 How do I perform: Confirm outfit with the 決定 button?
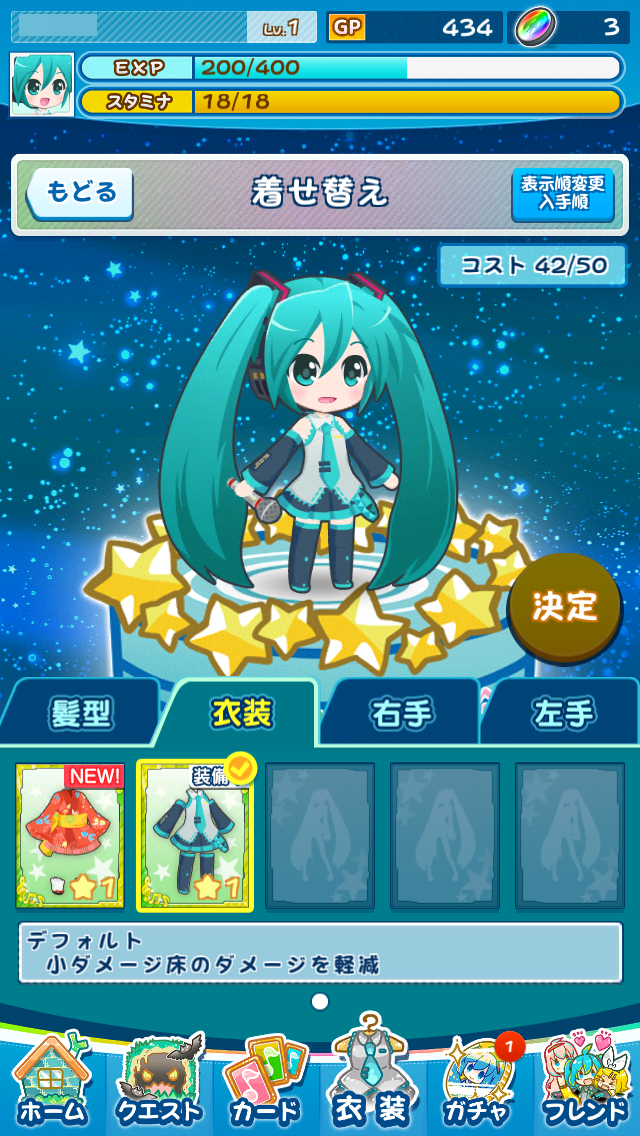click(x=565, y=606)
